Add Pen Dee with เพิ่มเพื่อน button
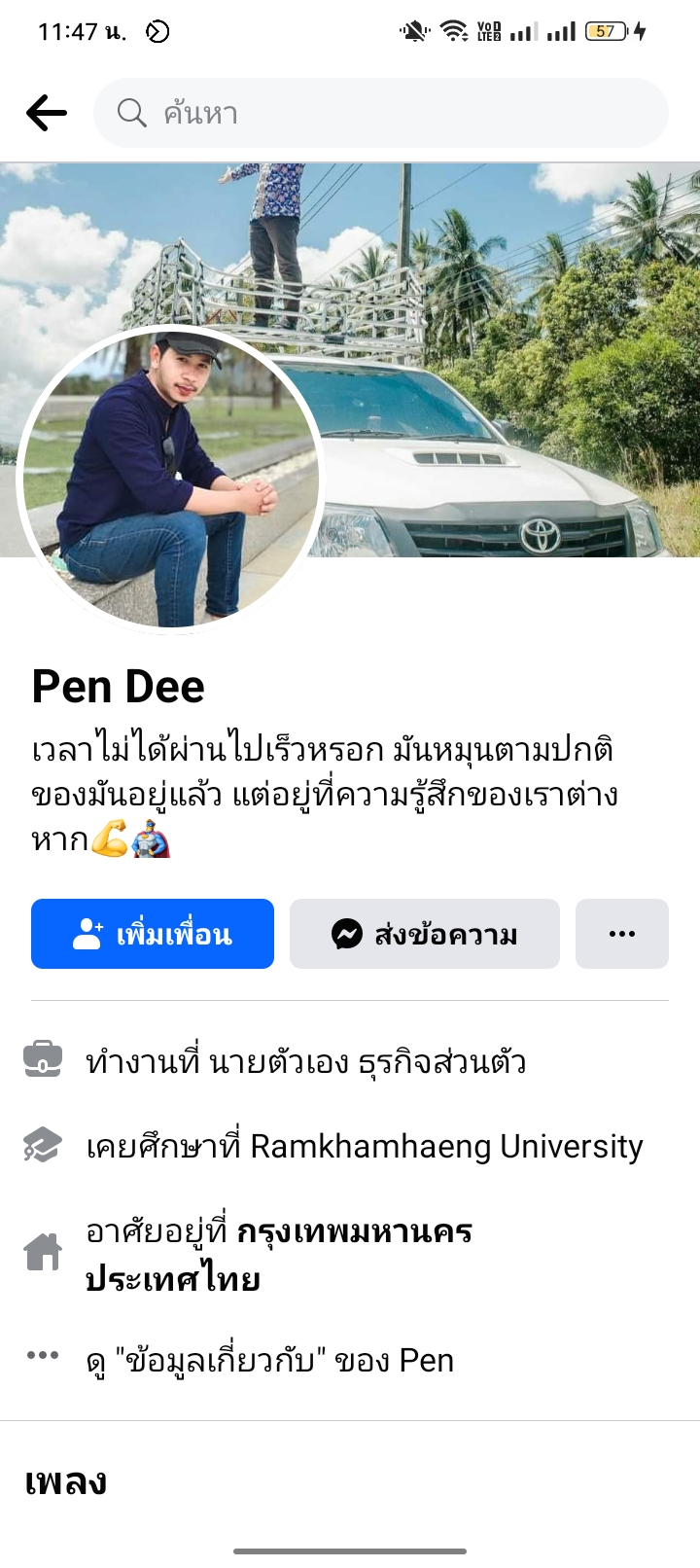700x1568 pixels. coord(153,934)
